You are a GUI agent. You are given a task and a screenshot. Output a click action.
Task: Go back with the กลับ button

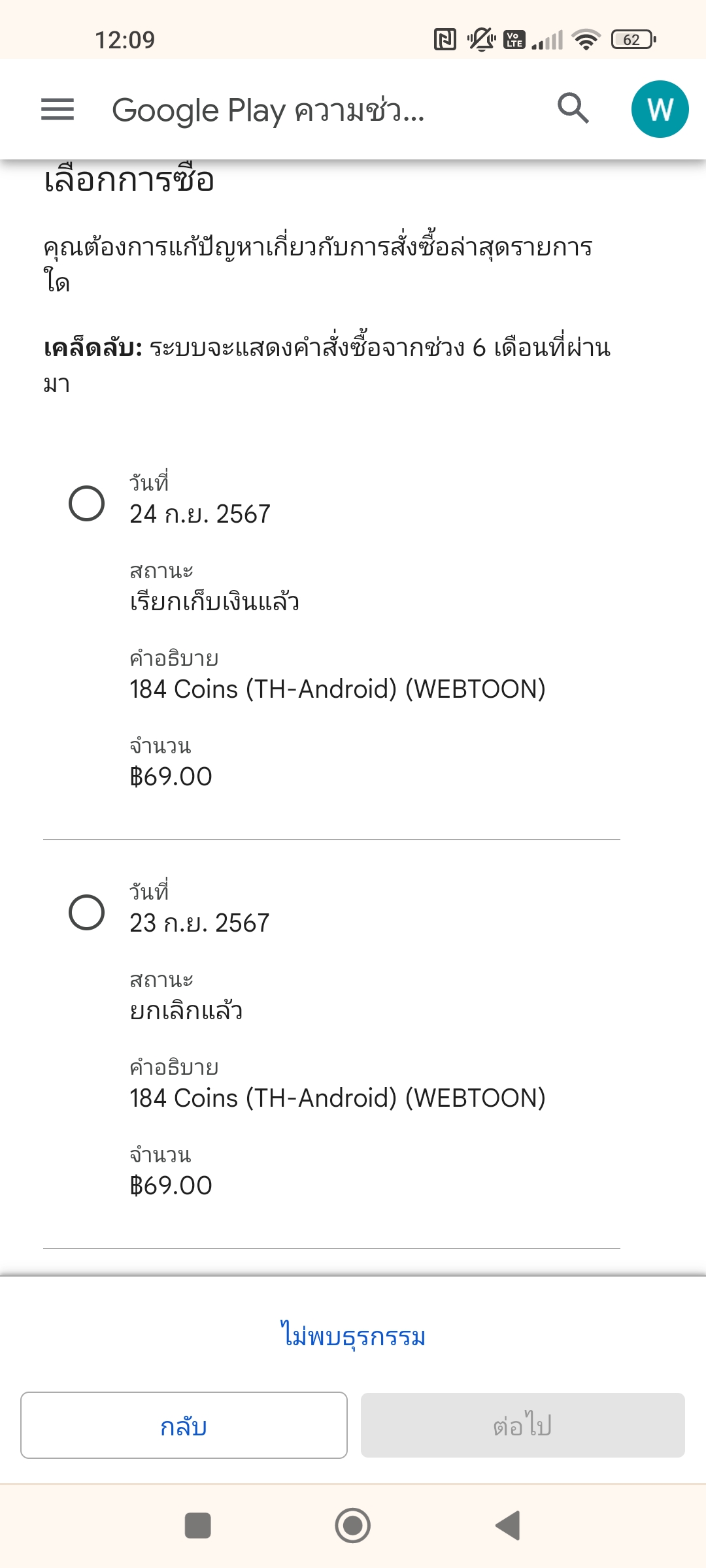point(184,1425)
